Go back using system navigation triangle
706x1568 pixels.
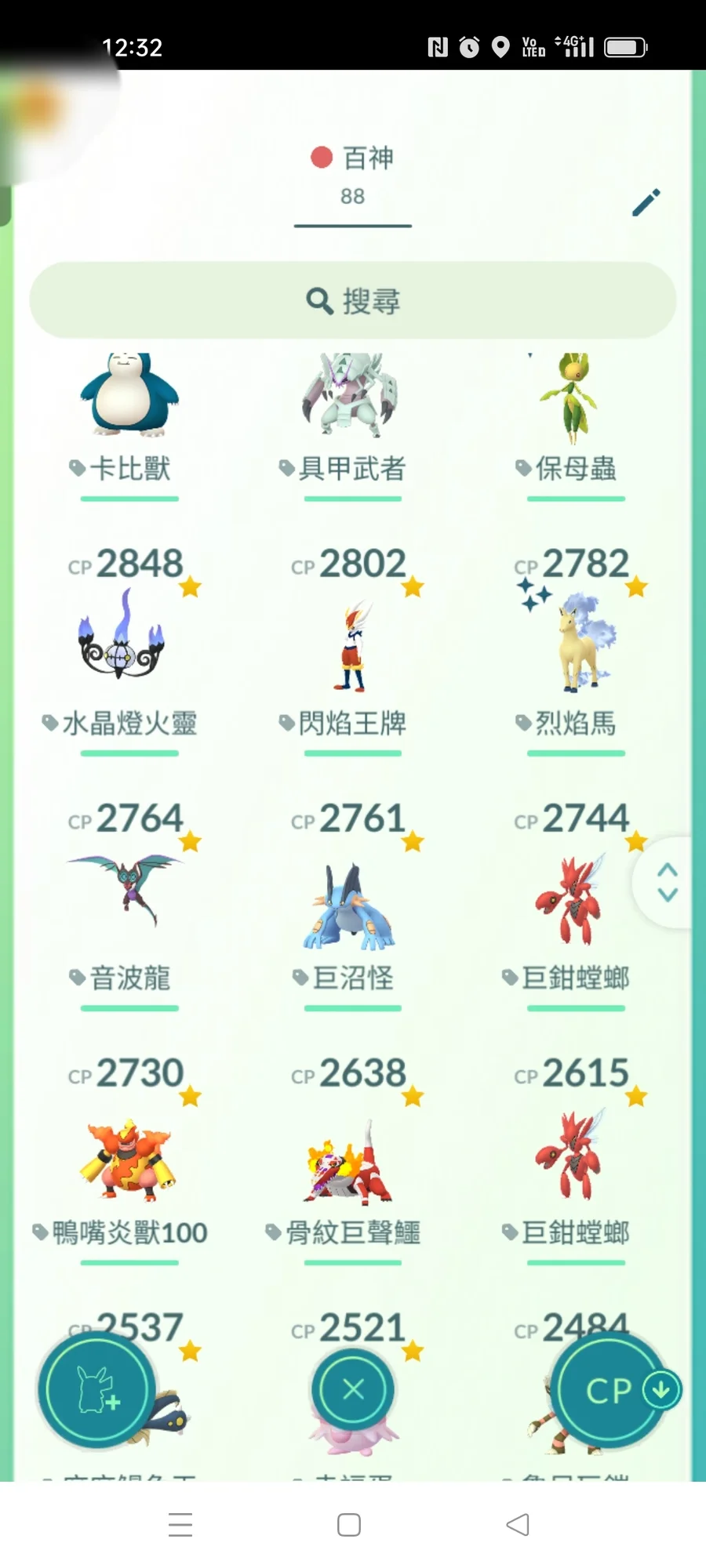pyautogui.click(x=518, y=1524)
